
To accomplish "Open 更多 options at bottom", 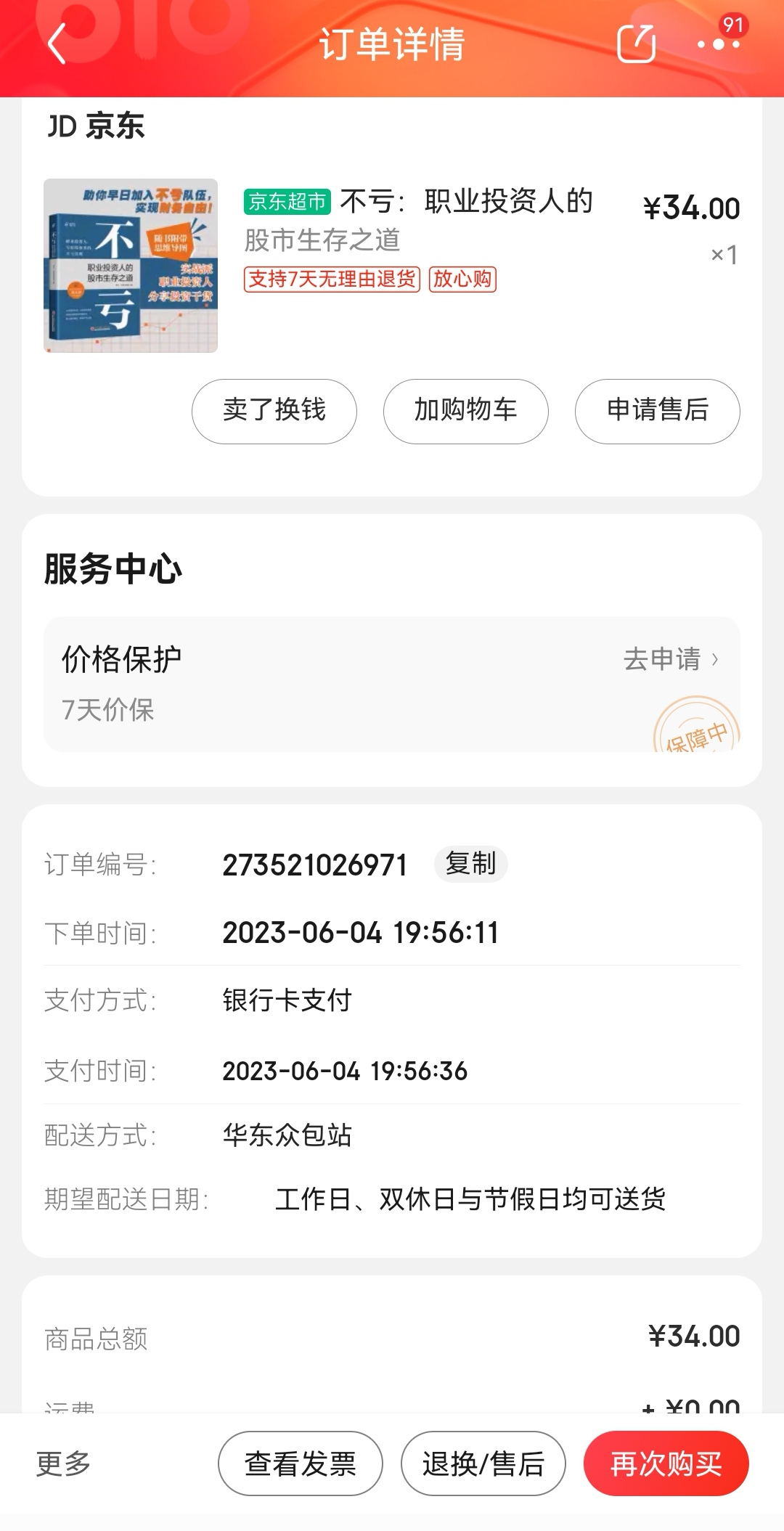I will pyautogui.click(x=64, y=1463).
